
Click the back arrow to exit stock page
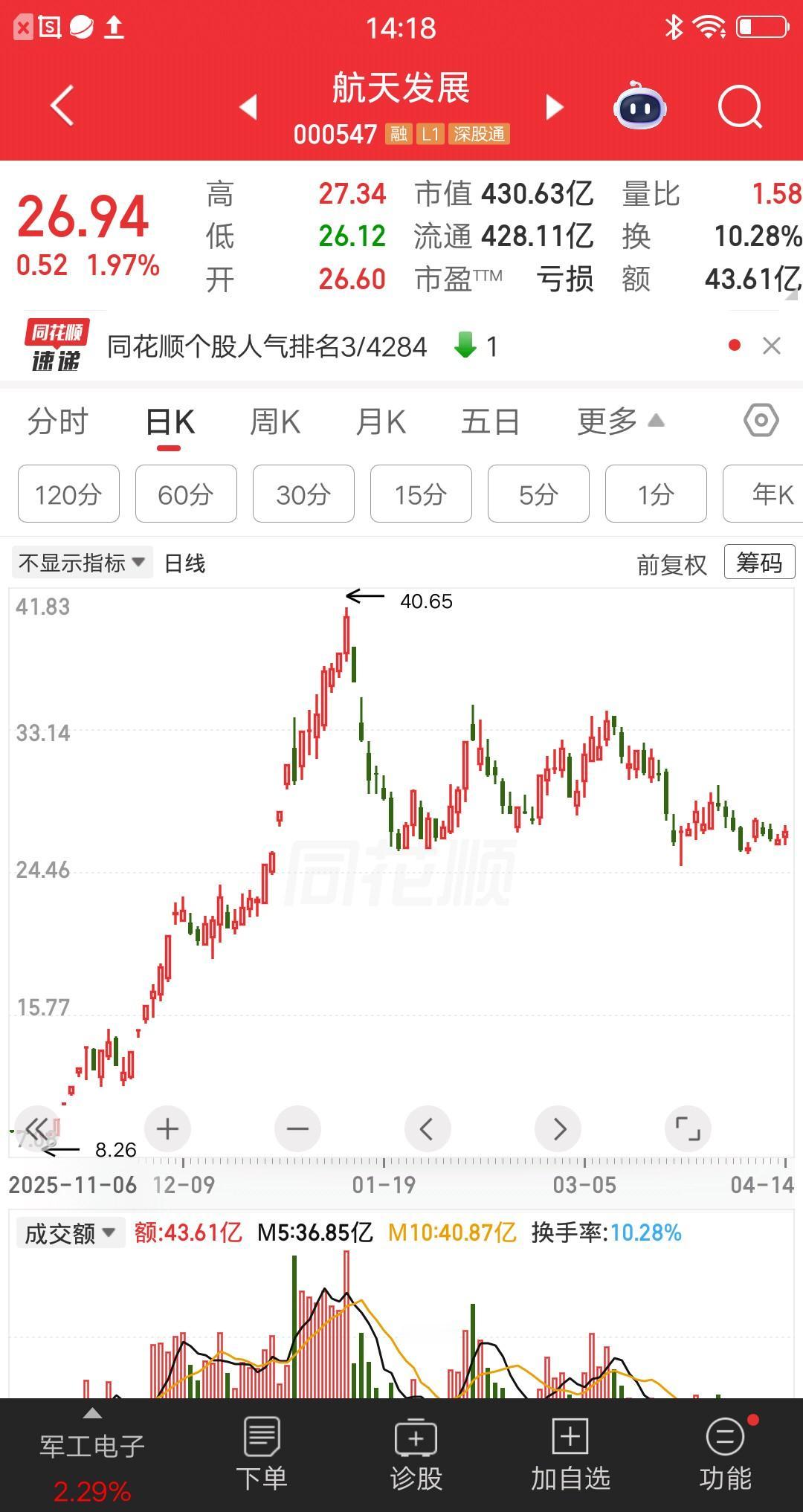pos(62,106)
